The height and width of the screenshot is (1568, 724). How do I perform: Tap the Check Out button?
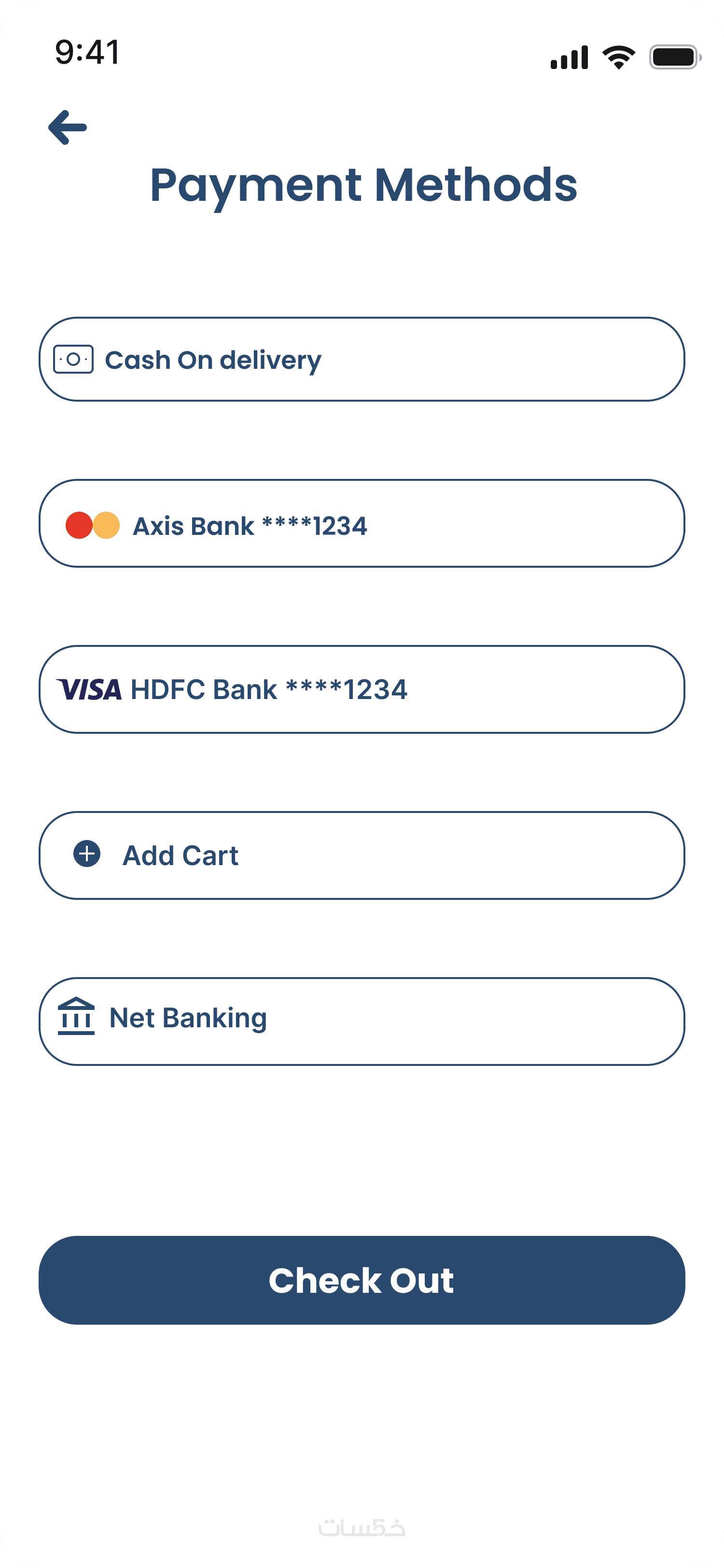(x=362, y=1280)
